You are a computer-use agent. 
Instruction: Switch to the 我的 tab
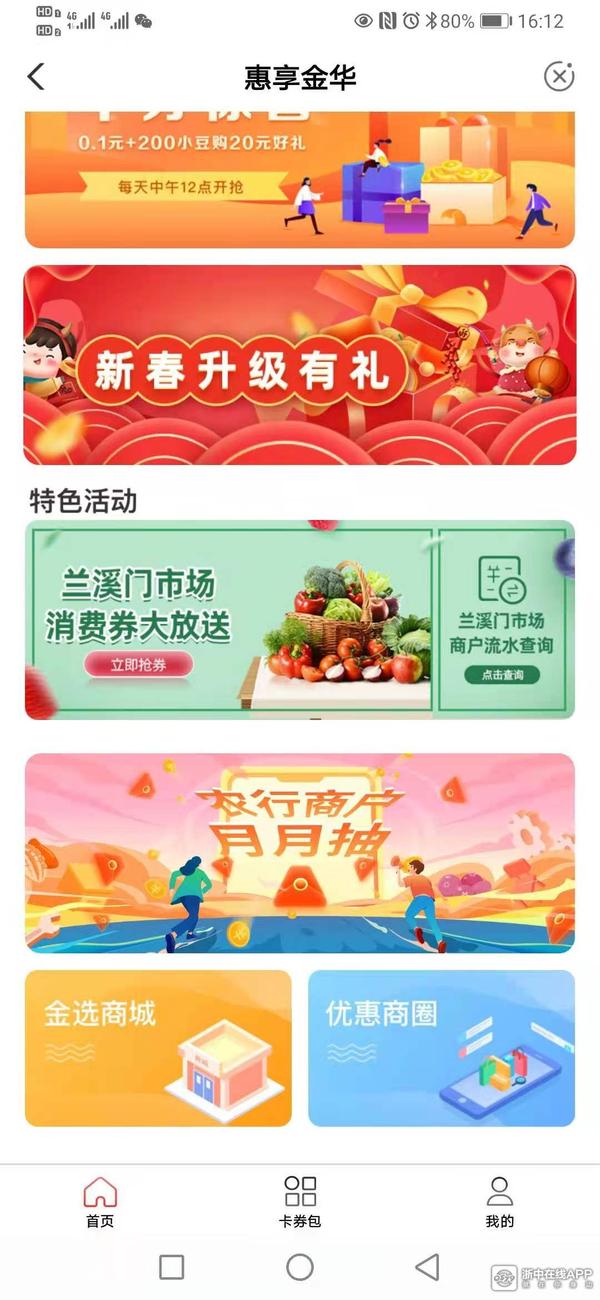click(499, 1201)
